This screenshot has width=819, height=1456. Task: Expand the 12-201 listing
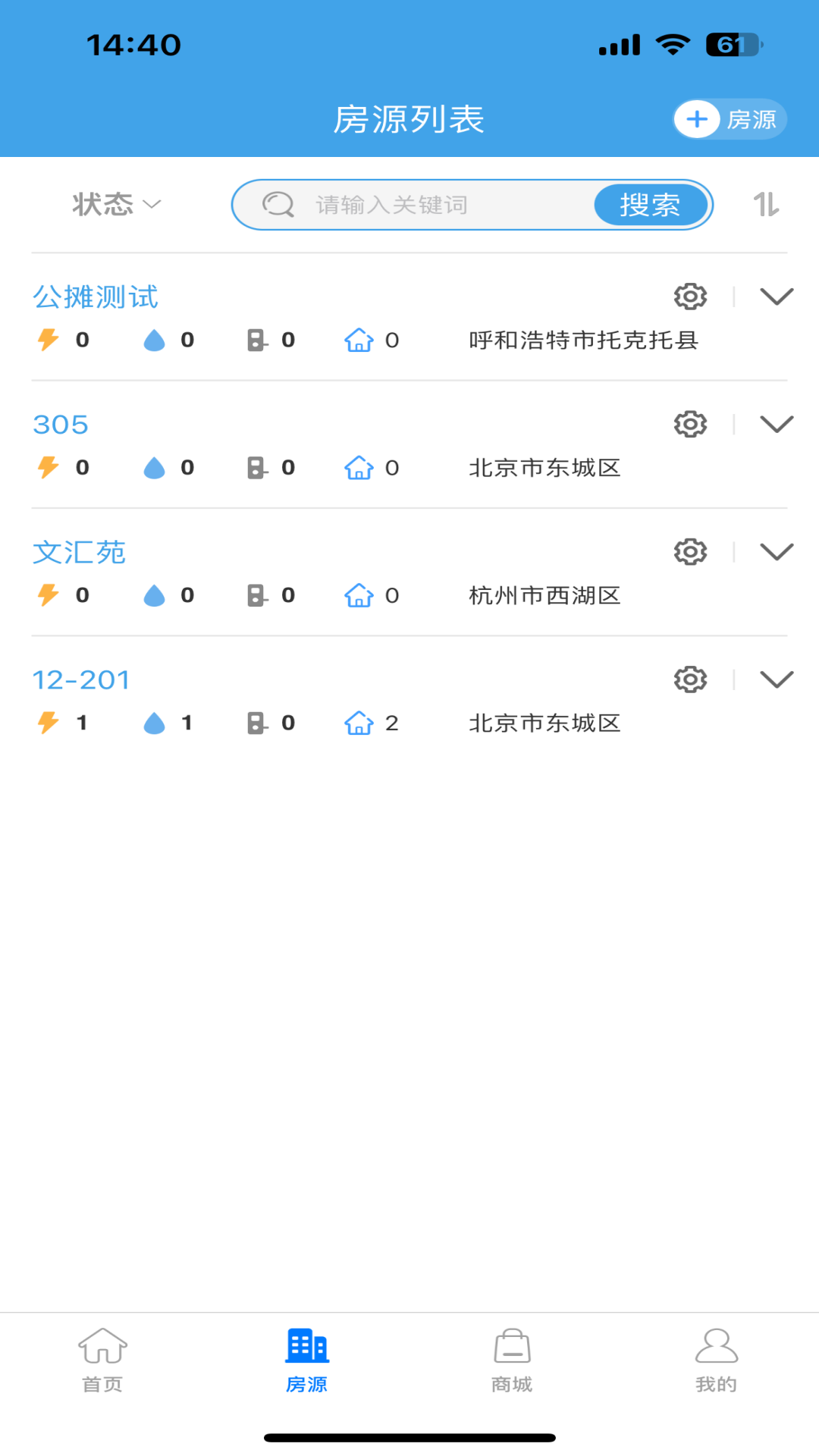tap(777, 679)
